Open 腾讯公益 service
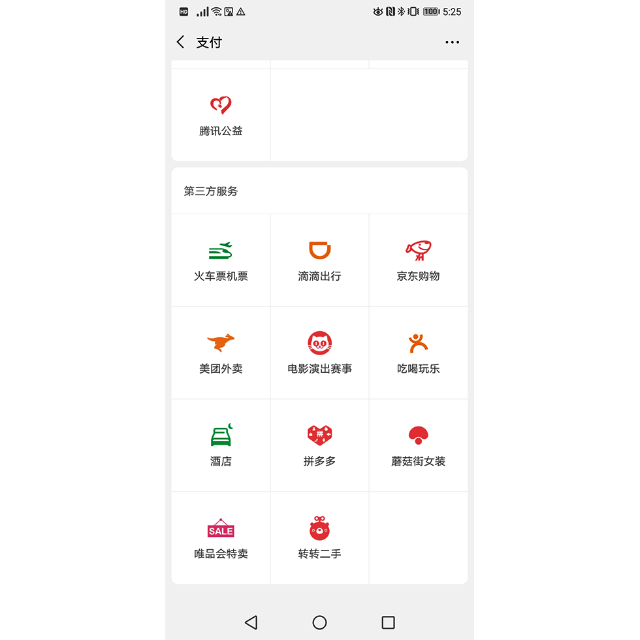The height and width of the screenshot is (640, 640). click(221, 115)
